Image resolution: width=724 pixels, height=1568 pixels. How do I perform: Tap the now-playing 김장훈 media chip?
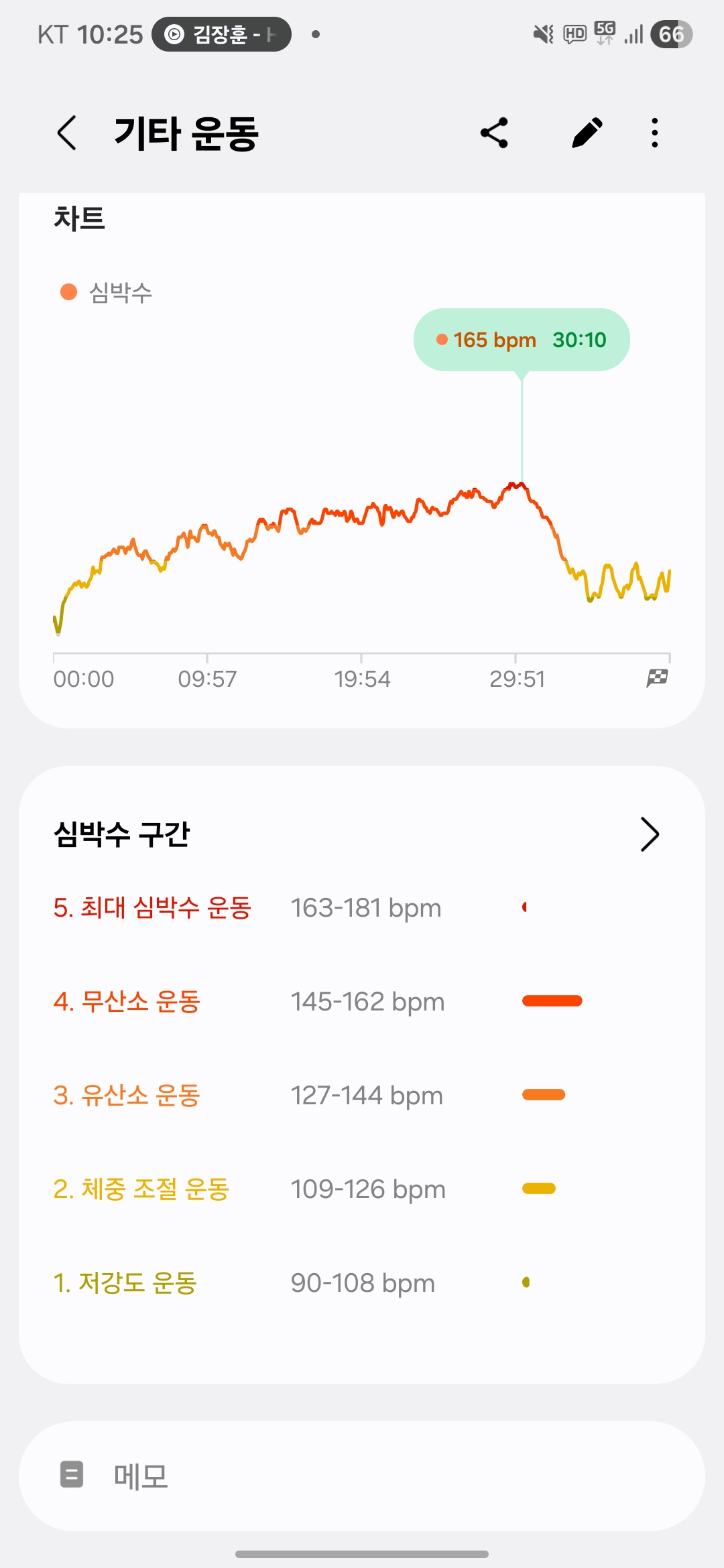[x=221, y=34]
